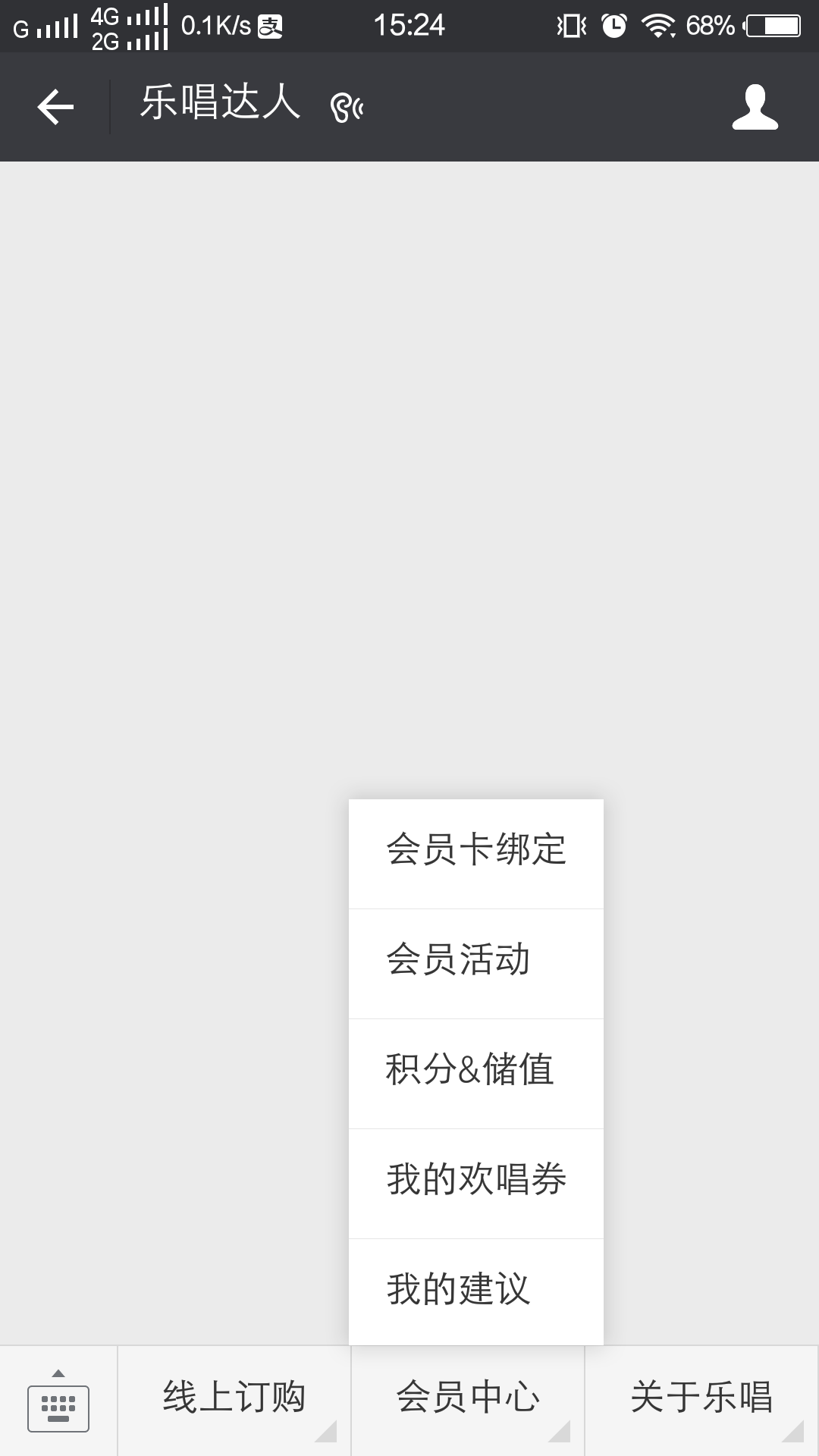Screen dimensions: 819x1456
Task: Choose 积分&储值 option
Action: click(476, 1074)
